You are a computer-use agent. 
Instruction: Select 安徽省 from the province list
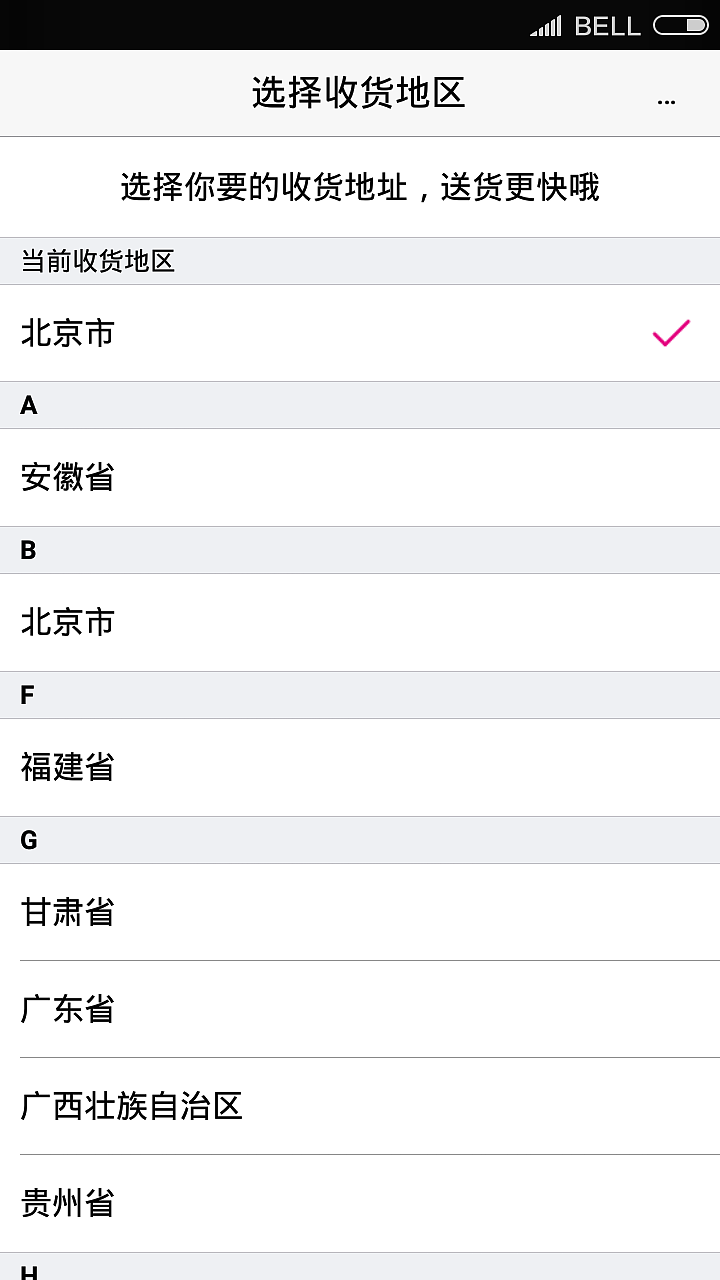pos(68,478)
